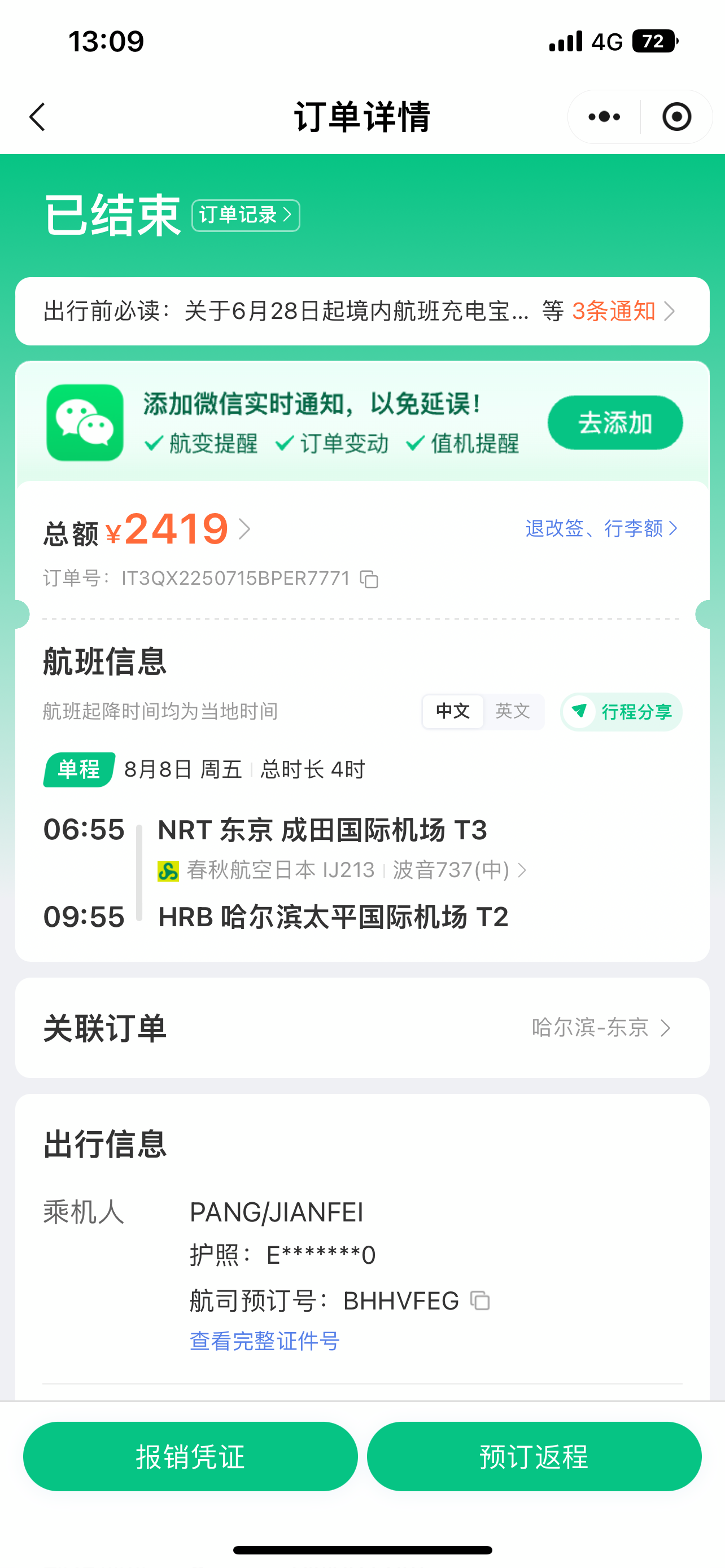This screenshot has width=725, height=1568.
Task: Tap 去添加 to add WeChat notifications
Action: point(615,423)
